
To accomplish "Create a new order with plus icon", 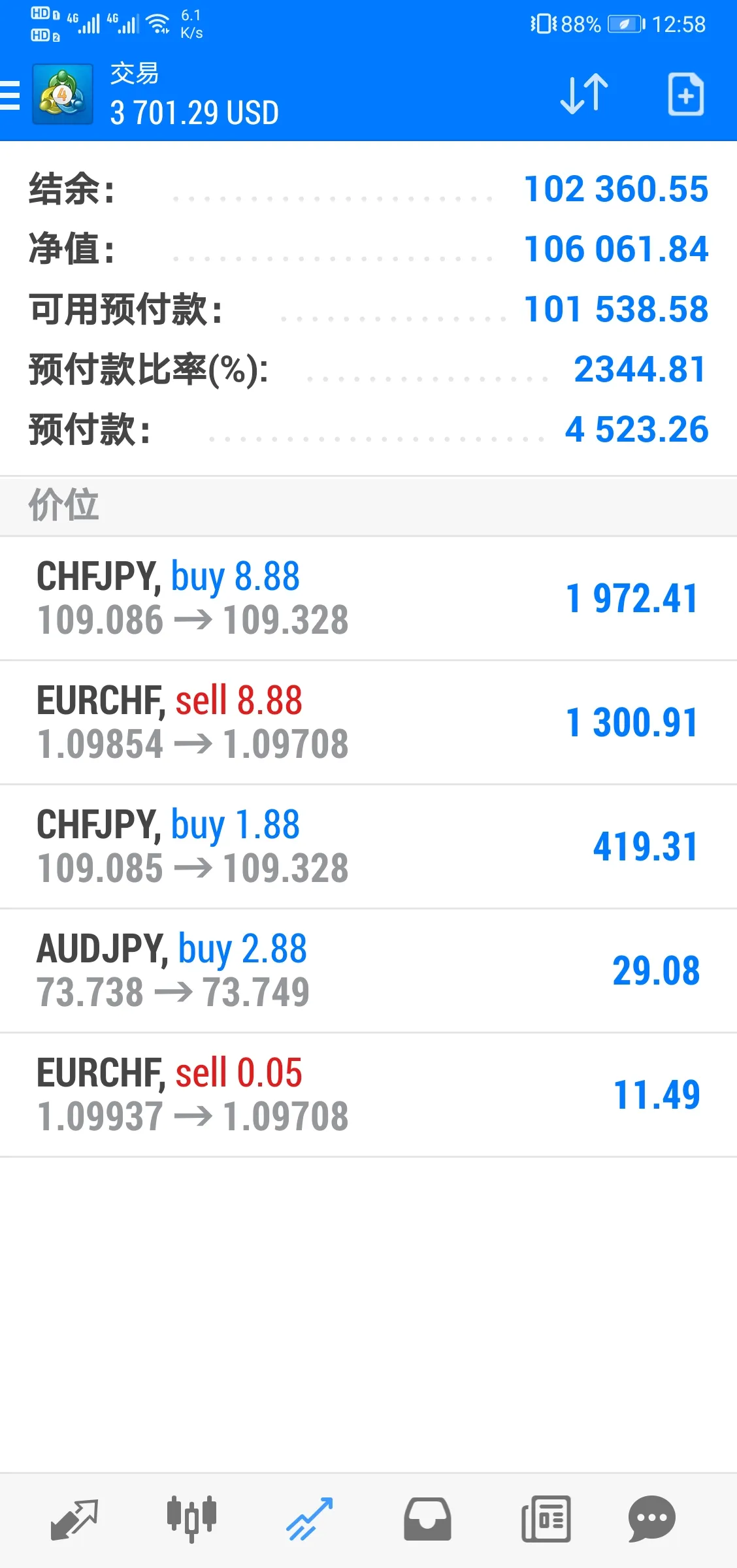I will (686, 95).
